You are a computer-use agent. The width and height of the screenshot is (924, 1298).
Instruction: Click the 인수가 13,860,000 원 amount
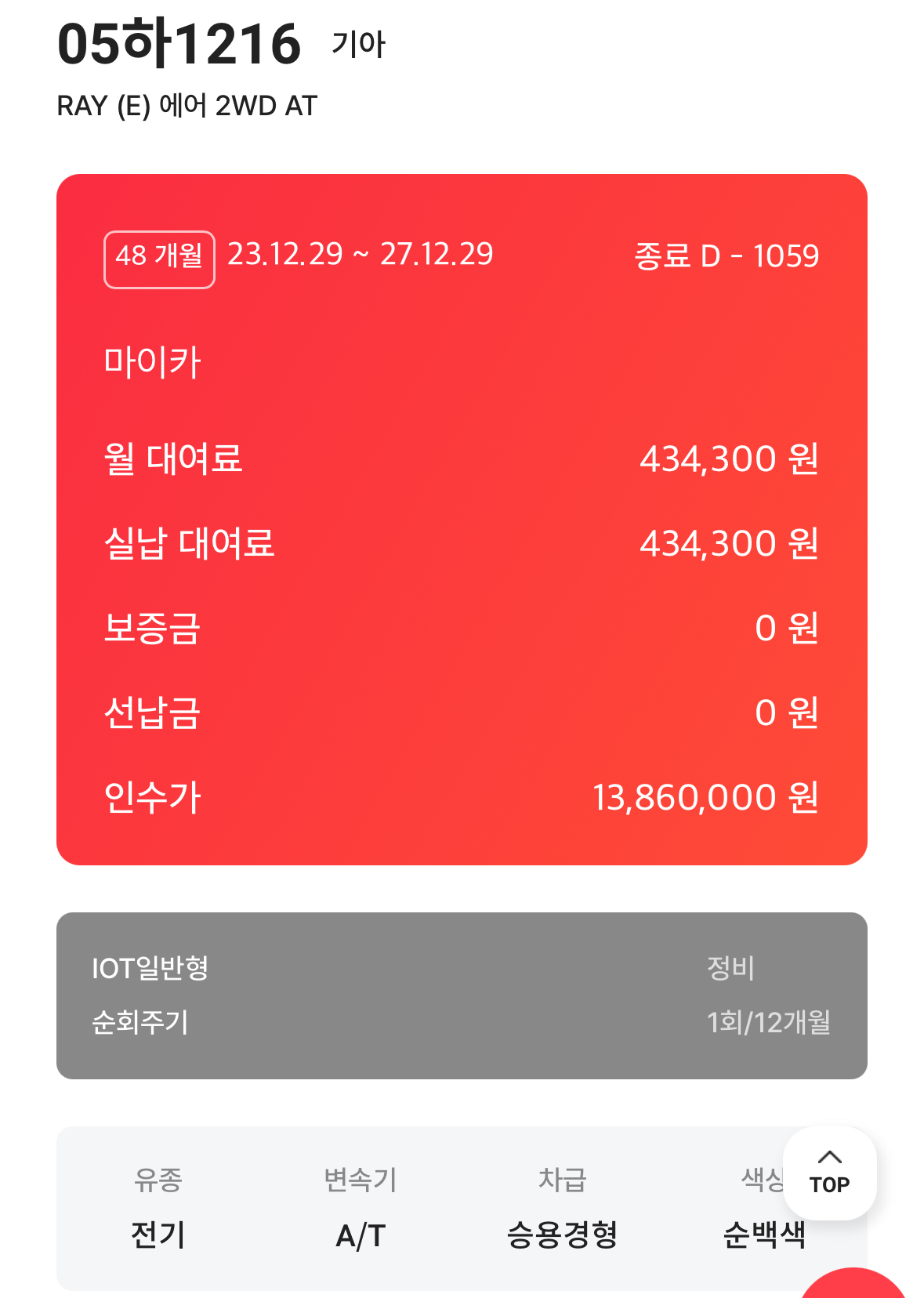click(x=705, y=797)
